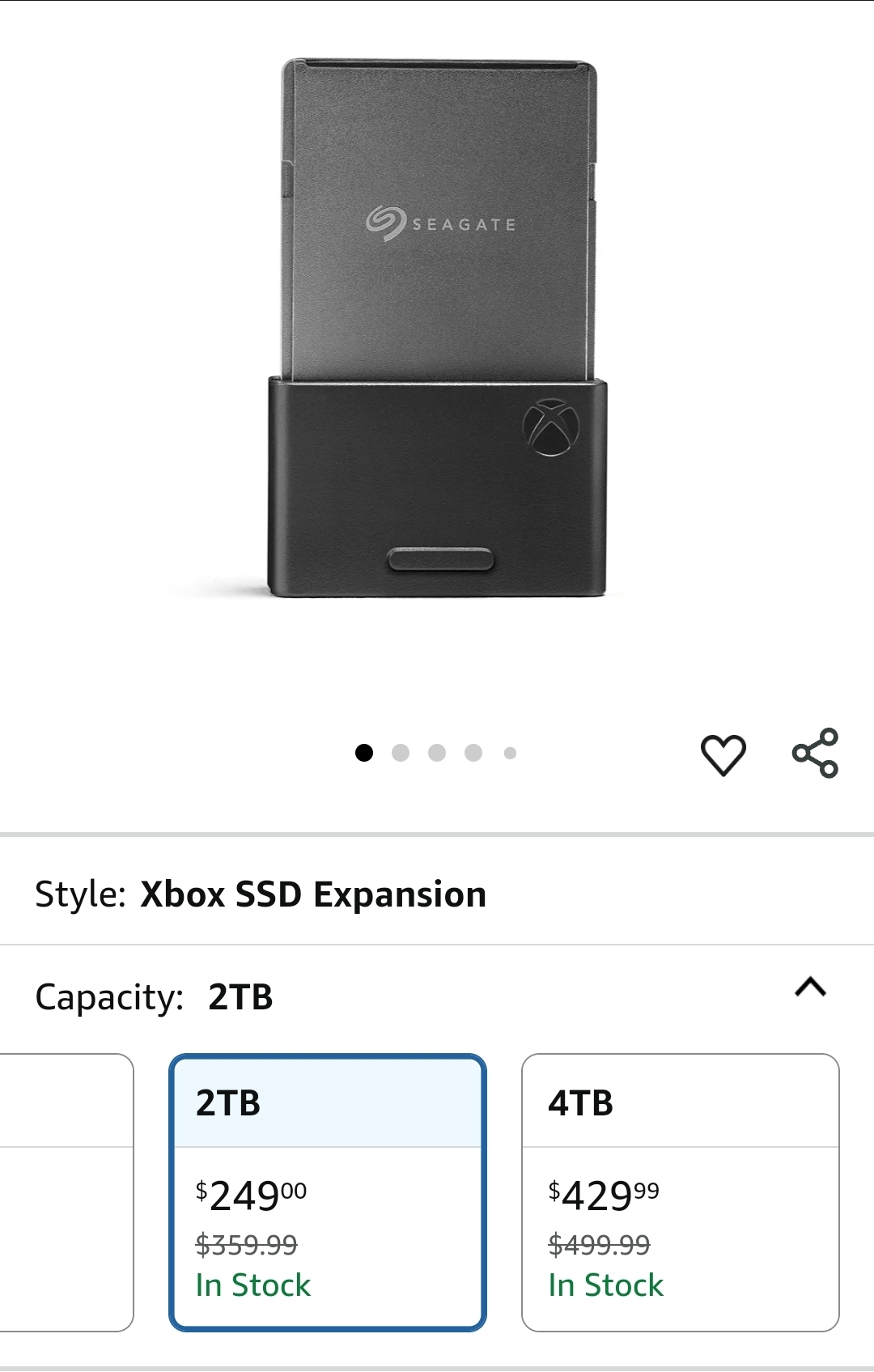Viewport: 874px width, 1372px height.
Task: Collapse the Capacity section chevron
Action: (x=811, y=987)
